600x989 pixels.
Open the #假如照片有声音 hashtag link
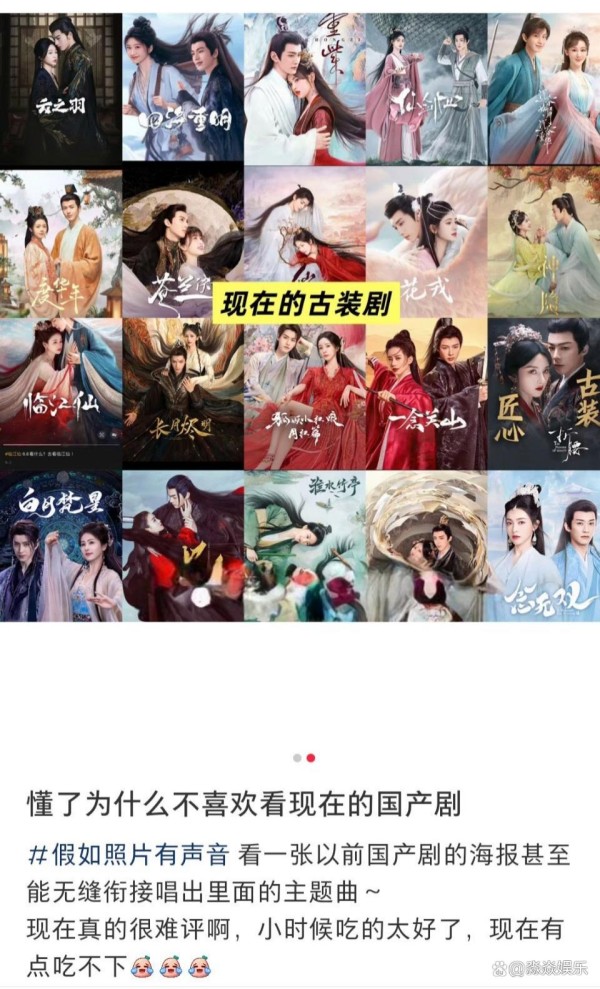click(130, 855)
